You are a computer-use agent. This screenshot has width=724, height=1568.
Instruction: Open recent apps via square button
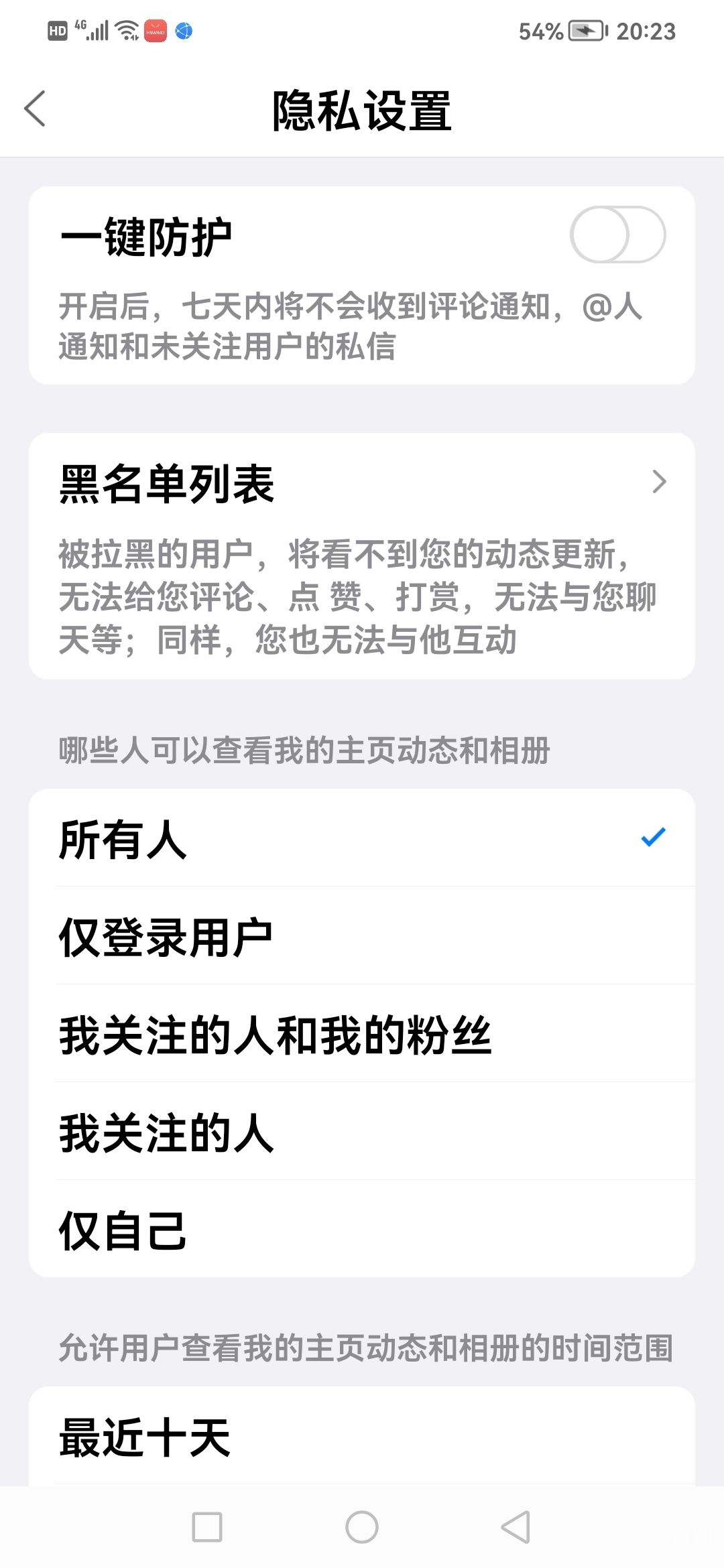[x=207, y=1527]
